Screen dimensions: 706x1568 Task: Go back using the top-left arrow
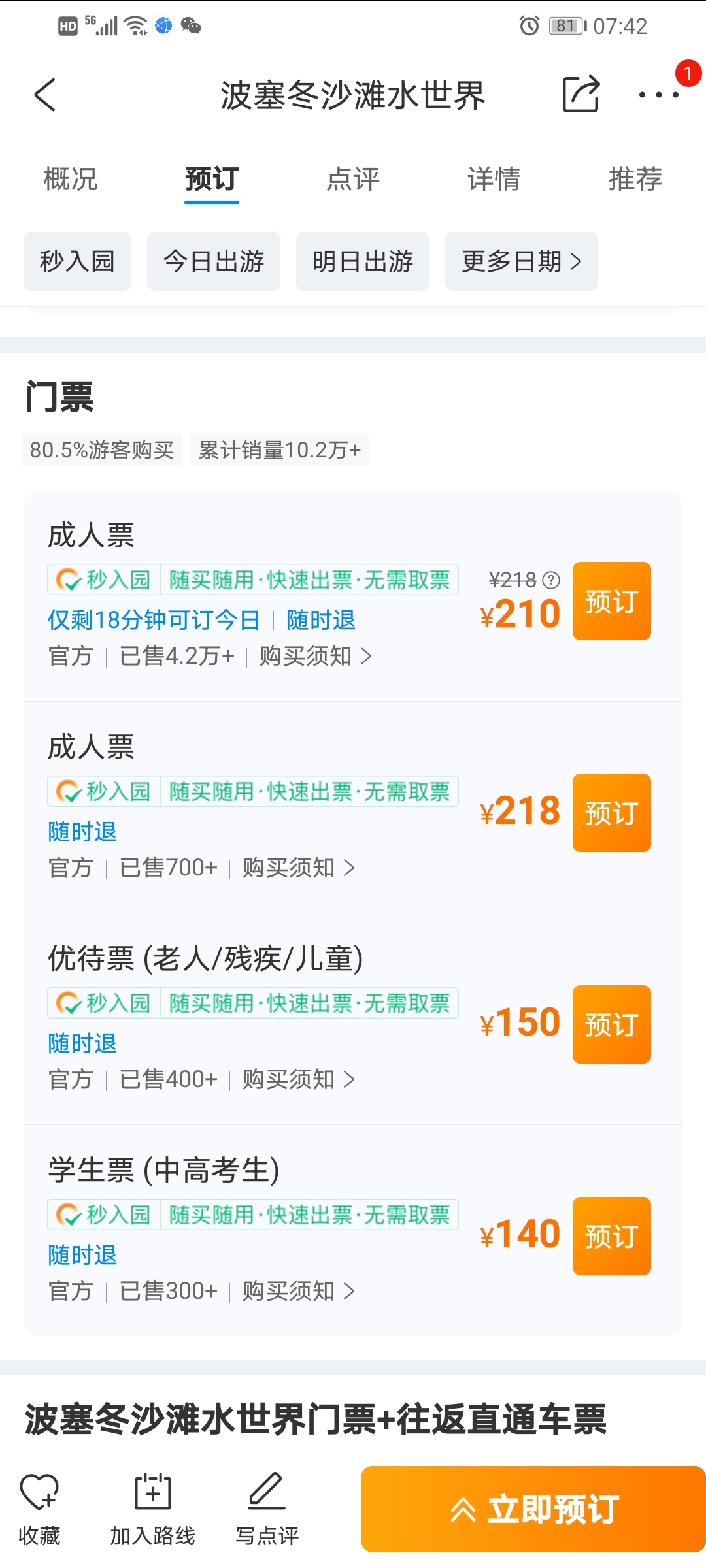tap(44, 95)
